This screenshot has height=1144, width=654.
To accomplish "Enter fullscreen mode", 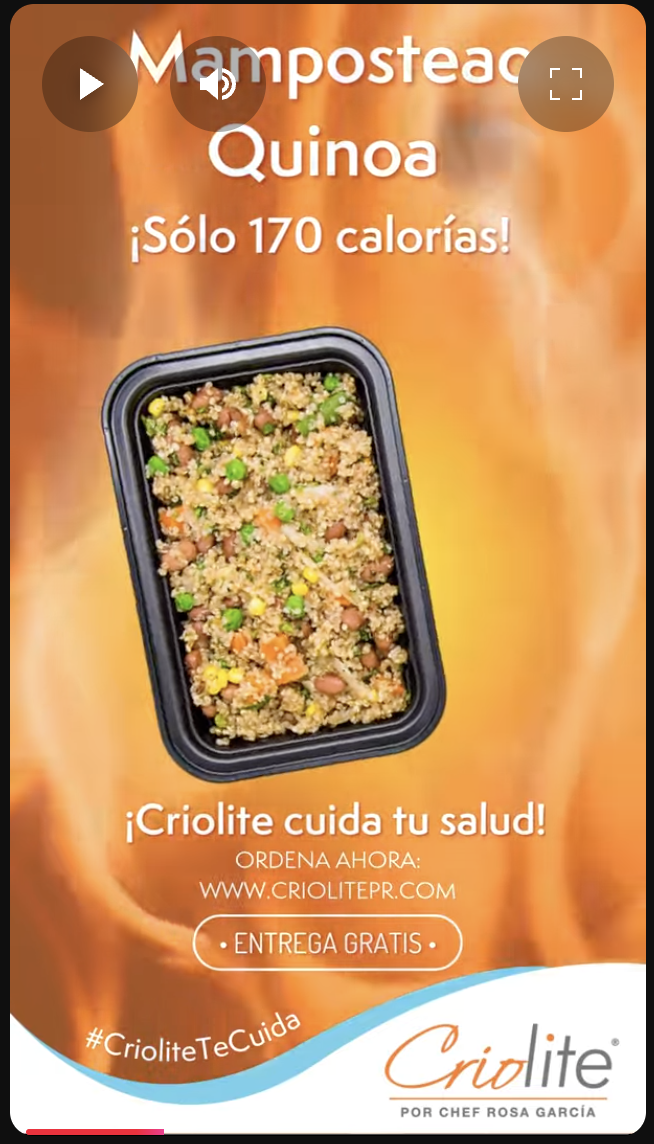I will tap(566, 84).
